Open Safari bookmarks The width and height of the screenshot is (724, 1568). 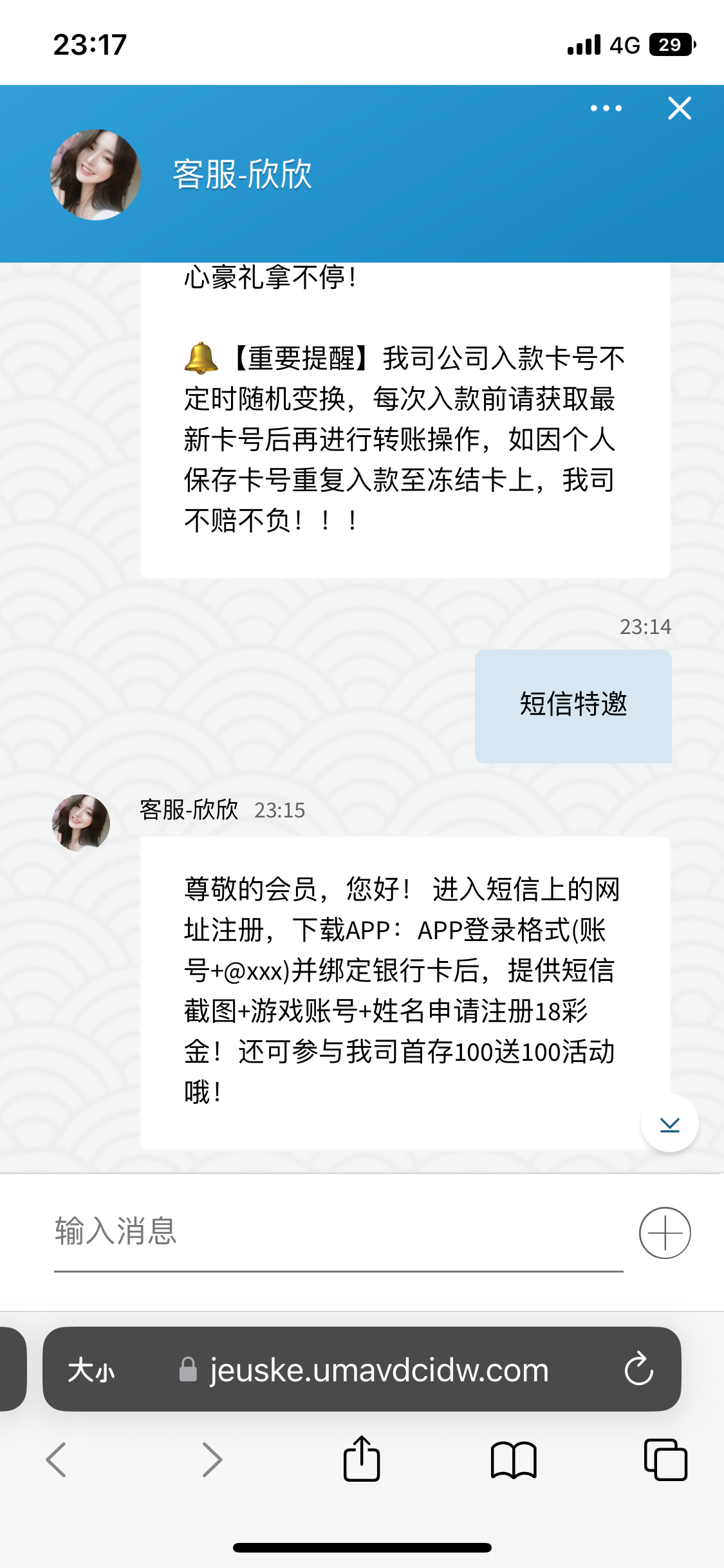[513, 1459]
